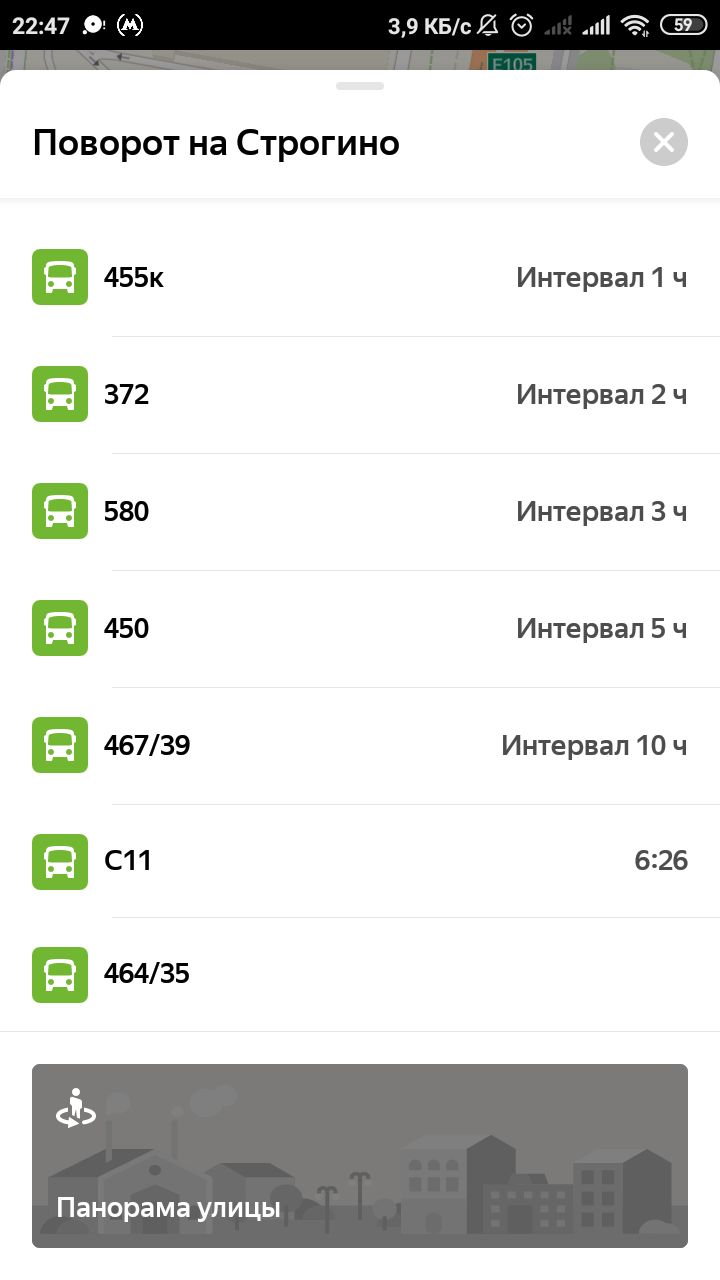Close the Поворот на Строгино stop card
This screenshot has width=720, height=1280.
coord(664,142)
